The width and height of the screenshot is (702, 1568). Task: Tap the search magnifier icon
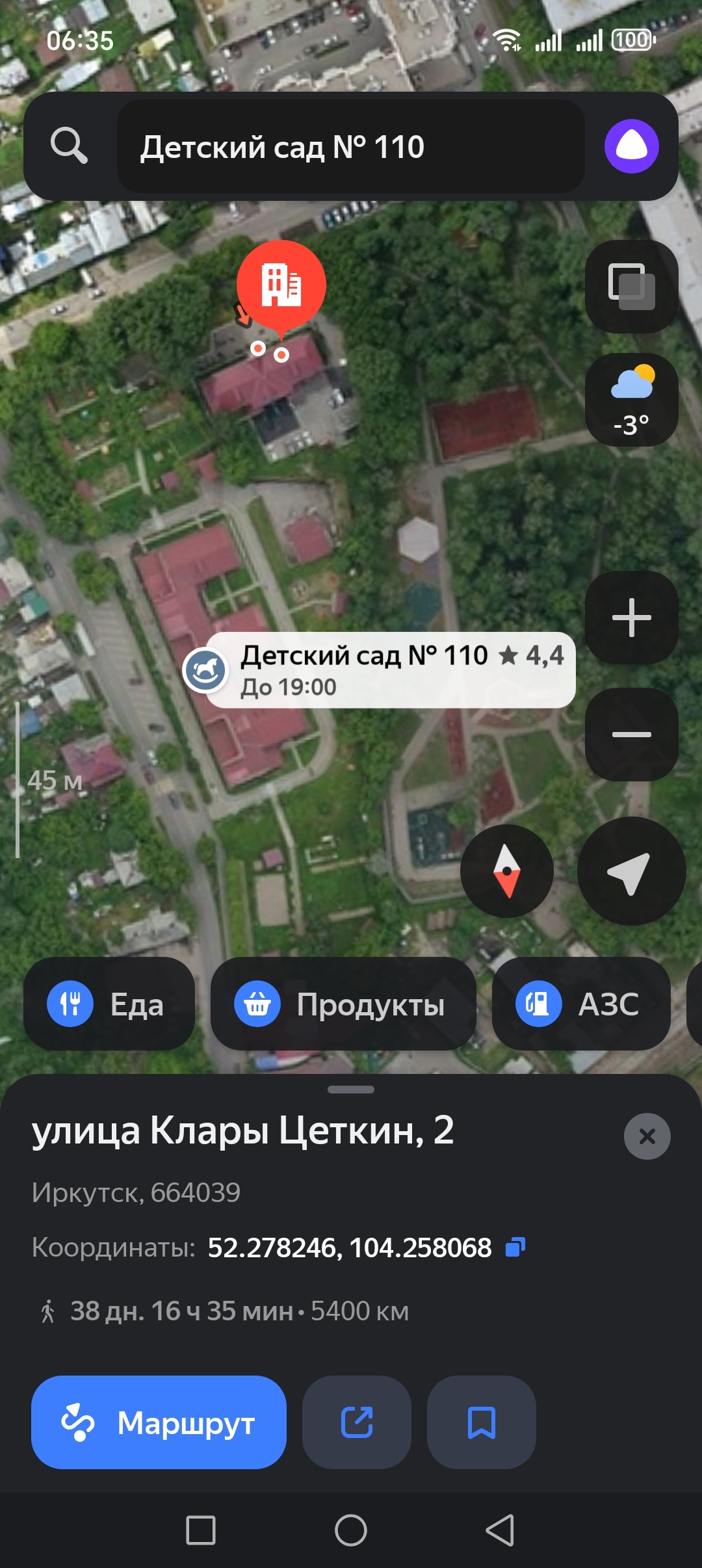69,146
